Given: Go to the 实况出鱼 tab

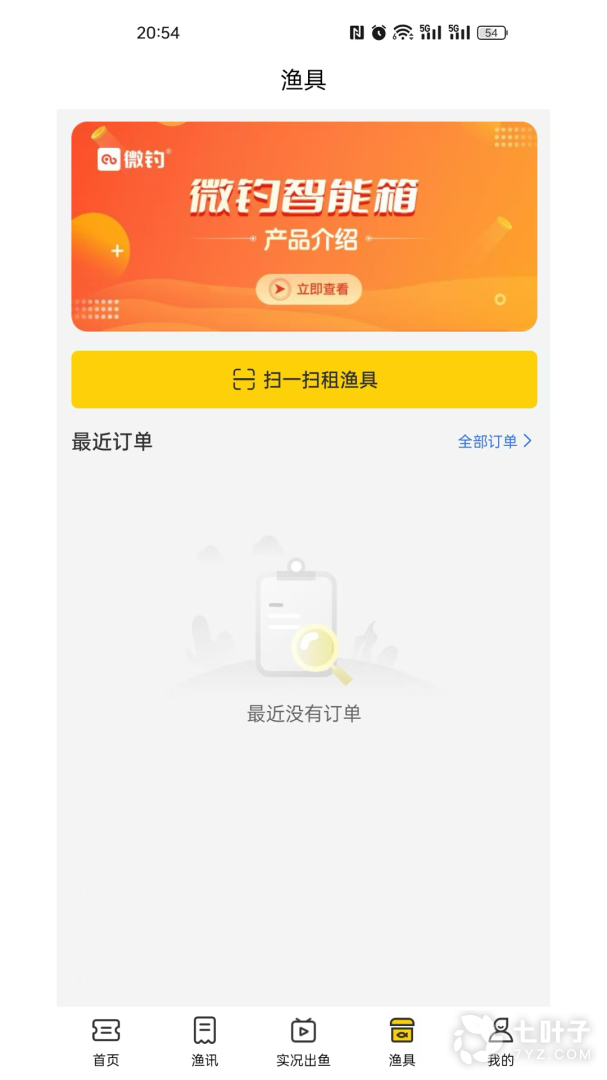Looking at the screenshot, I should coord(303,1041).
